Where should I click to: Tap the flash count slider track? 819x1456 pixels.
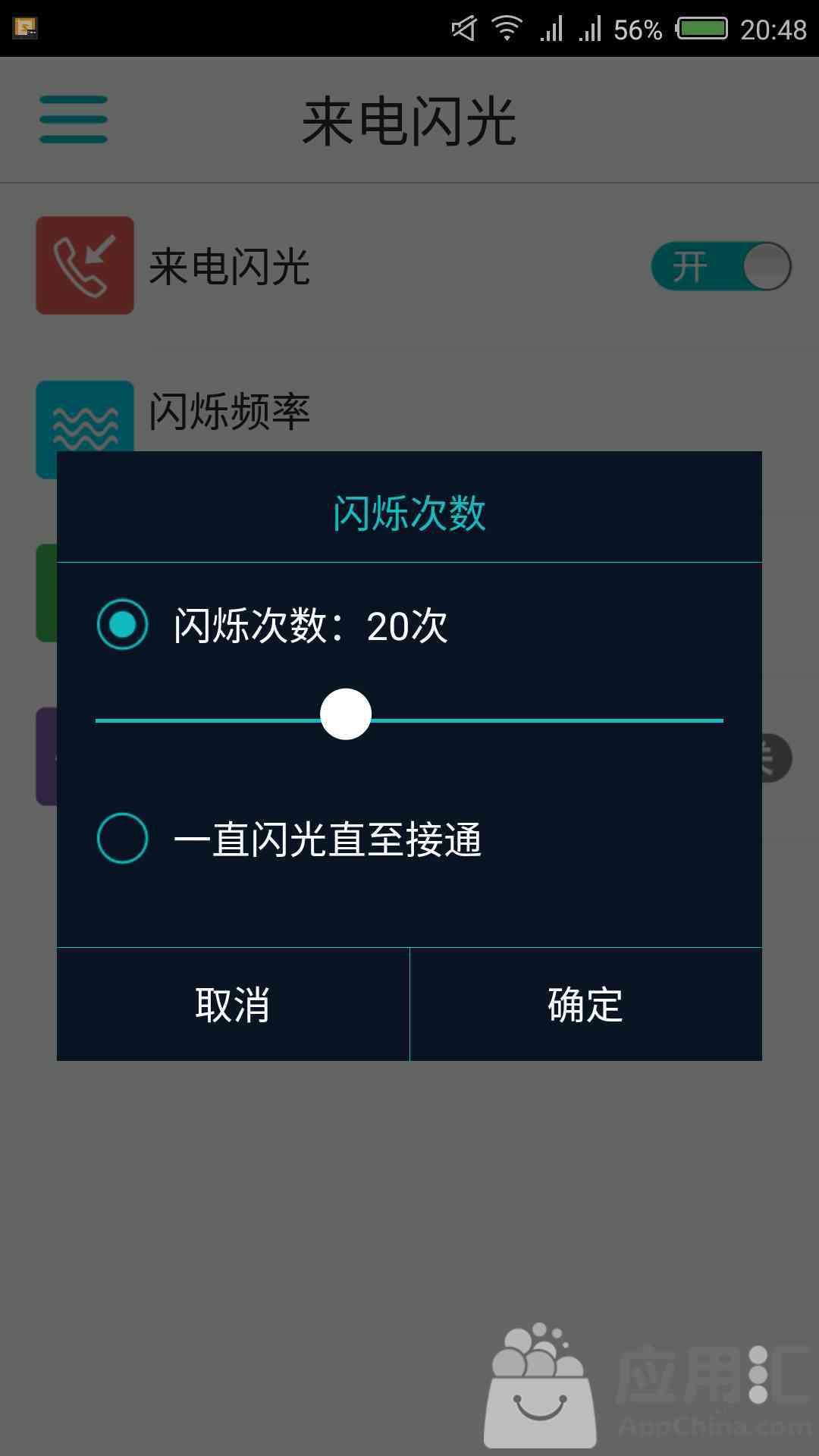click(x=409, y=720)
